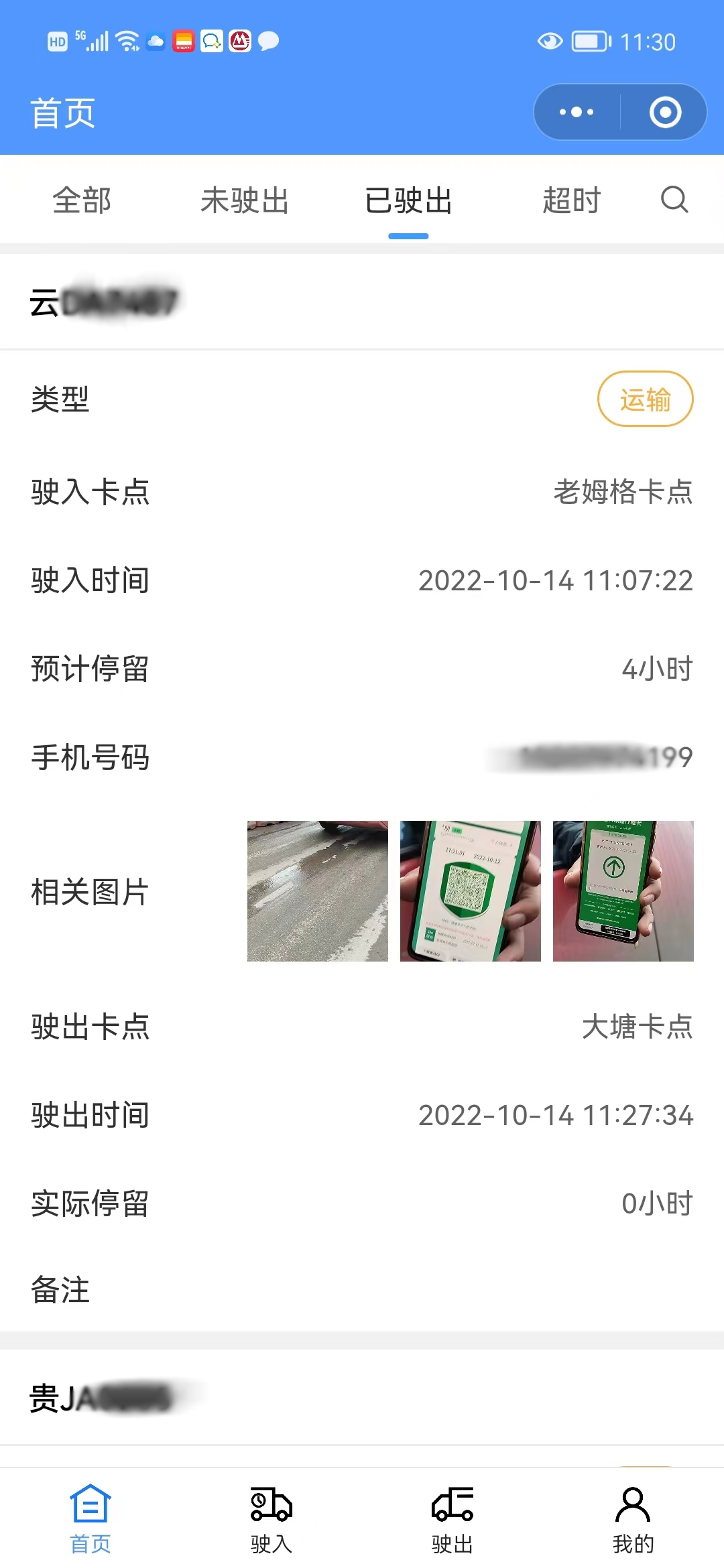This screenshot has height=1568, width=724.
Task: Open the search magnifier icon
Action: 674,199
